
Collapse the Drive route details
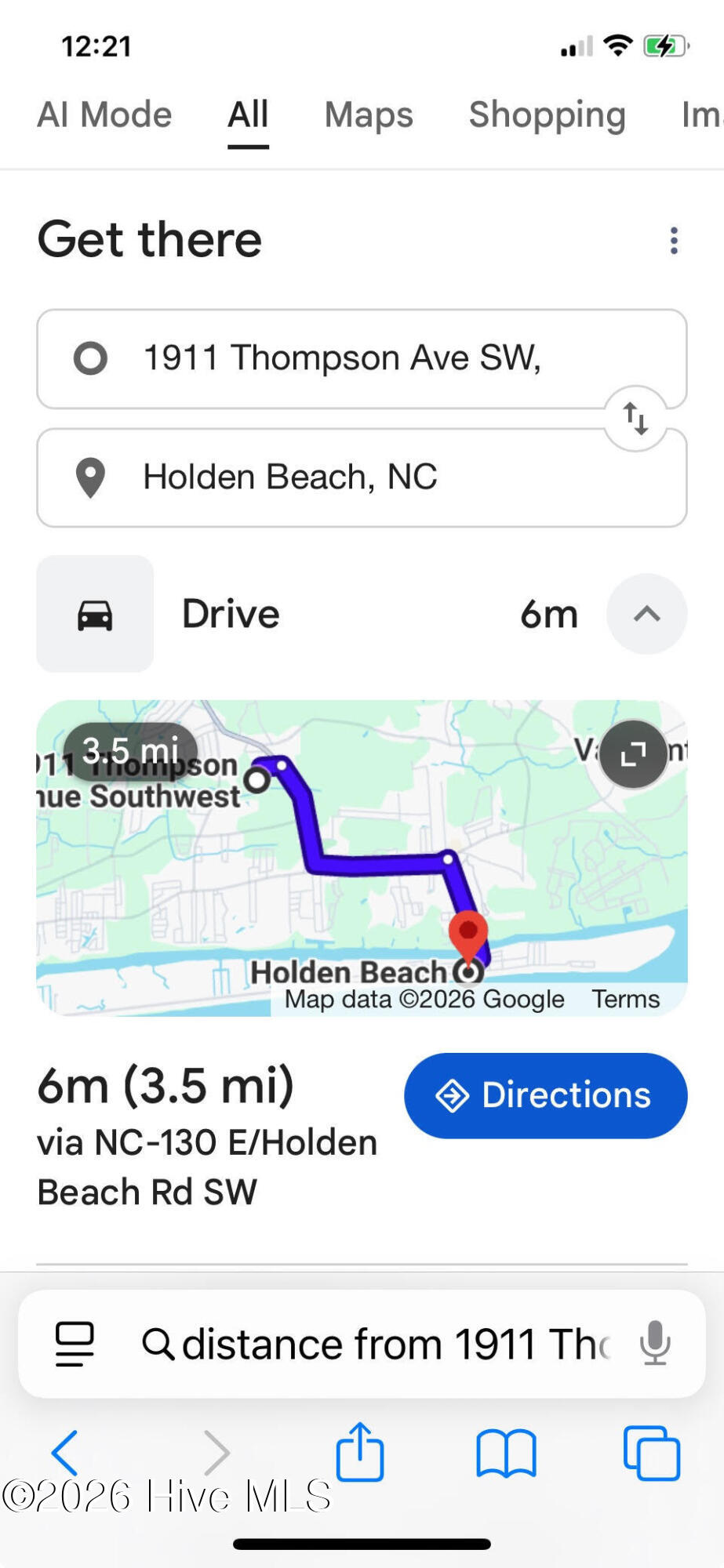[646, 614]
